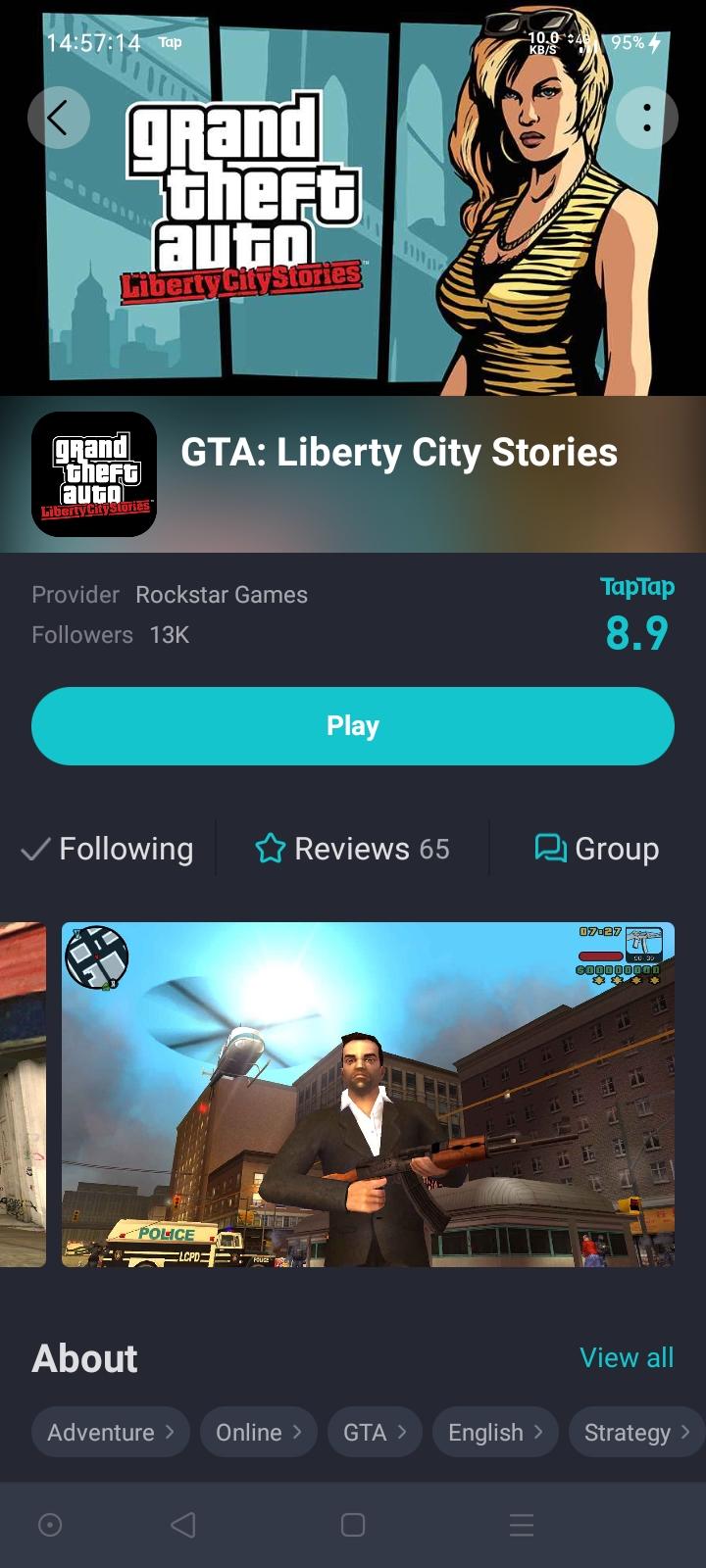Viewport: 706px width, 1568px height.
Task: Tap View all in About
Action: 626,1357
